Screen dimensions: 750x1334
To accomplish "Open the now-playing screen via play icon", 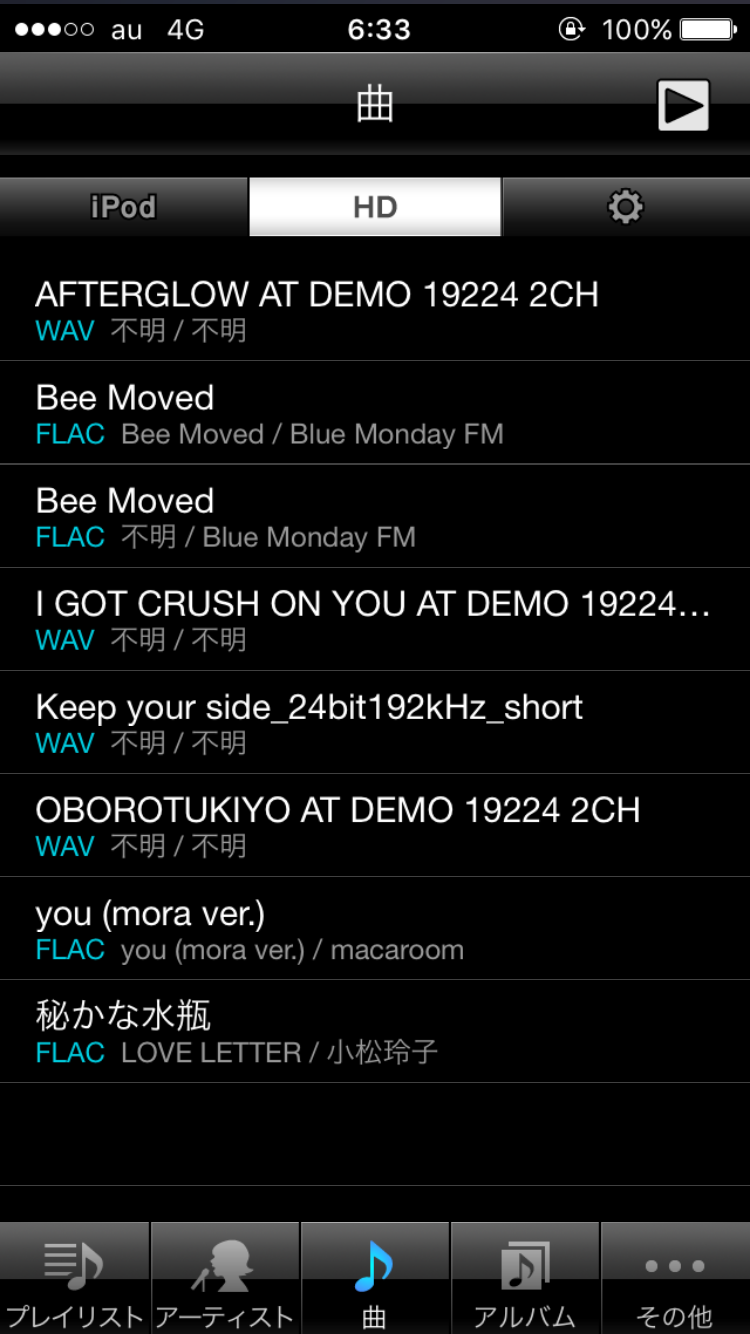I will click(x=683, y=105).
